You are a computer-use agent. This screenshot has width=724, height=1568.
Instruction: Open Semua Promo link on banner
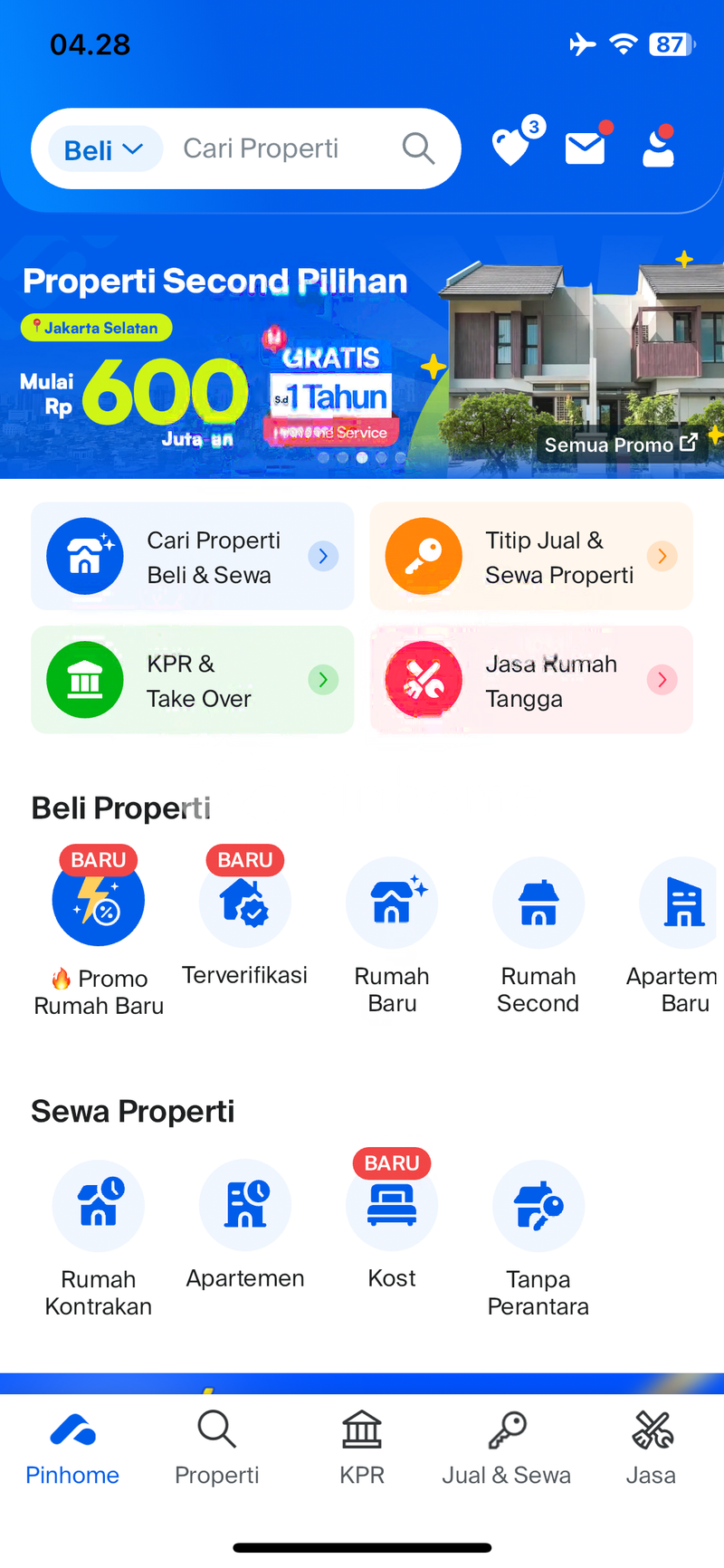click(x=620, y=445)
